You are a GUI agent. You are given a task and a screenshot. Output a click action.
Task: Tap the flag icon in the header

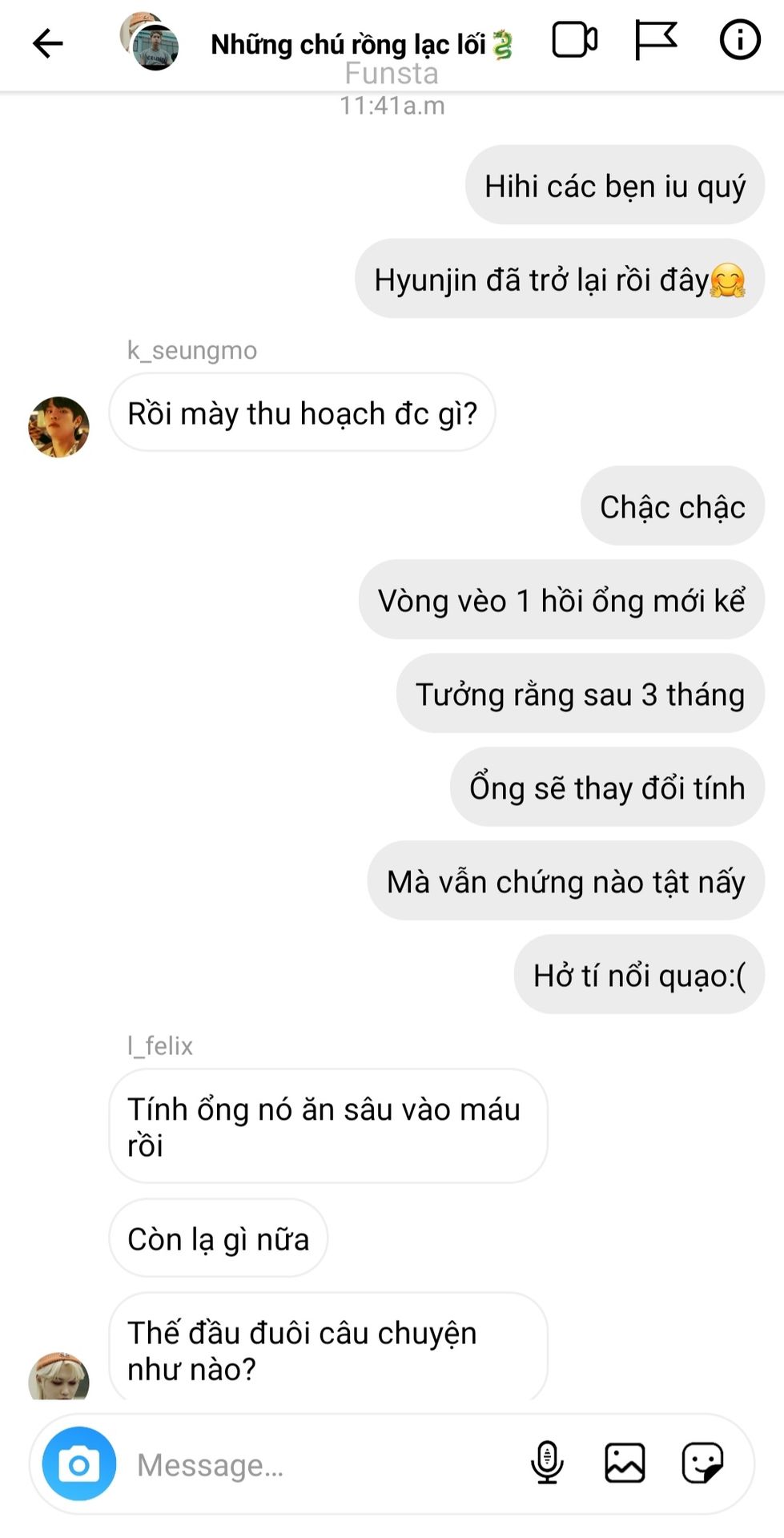[x=656, y=40]
